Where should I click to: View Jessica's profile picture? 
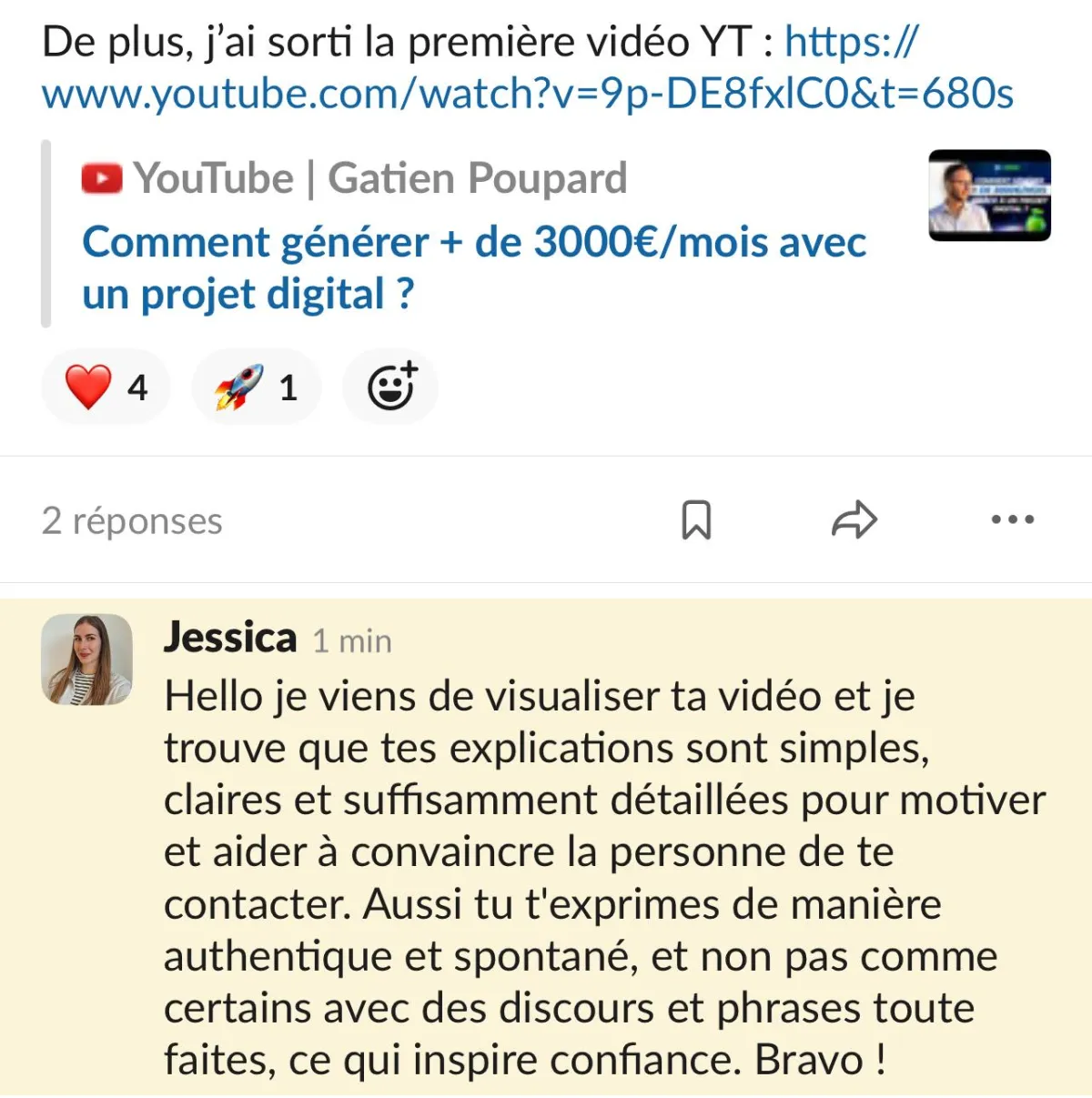click(87, 660)
